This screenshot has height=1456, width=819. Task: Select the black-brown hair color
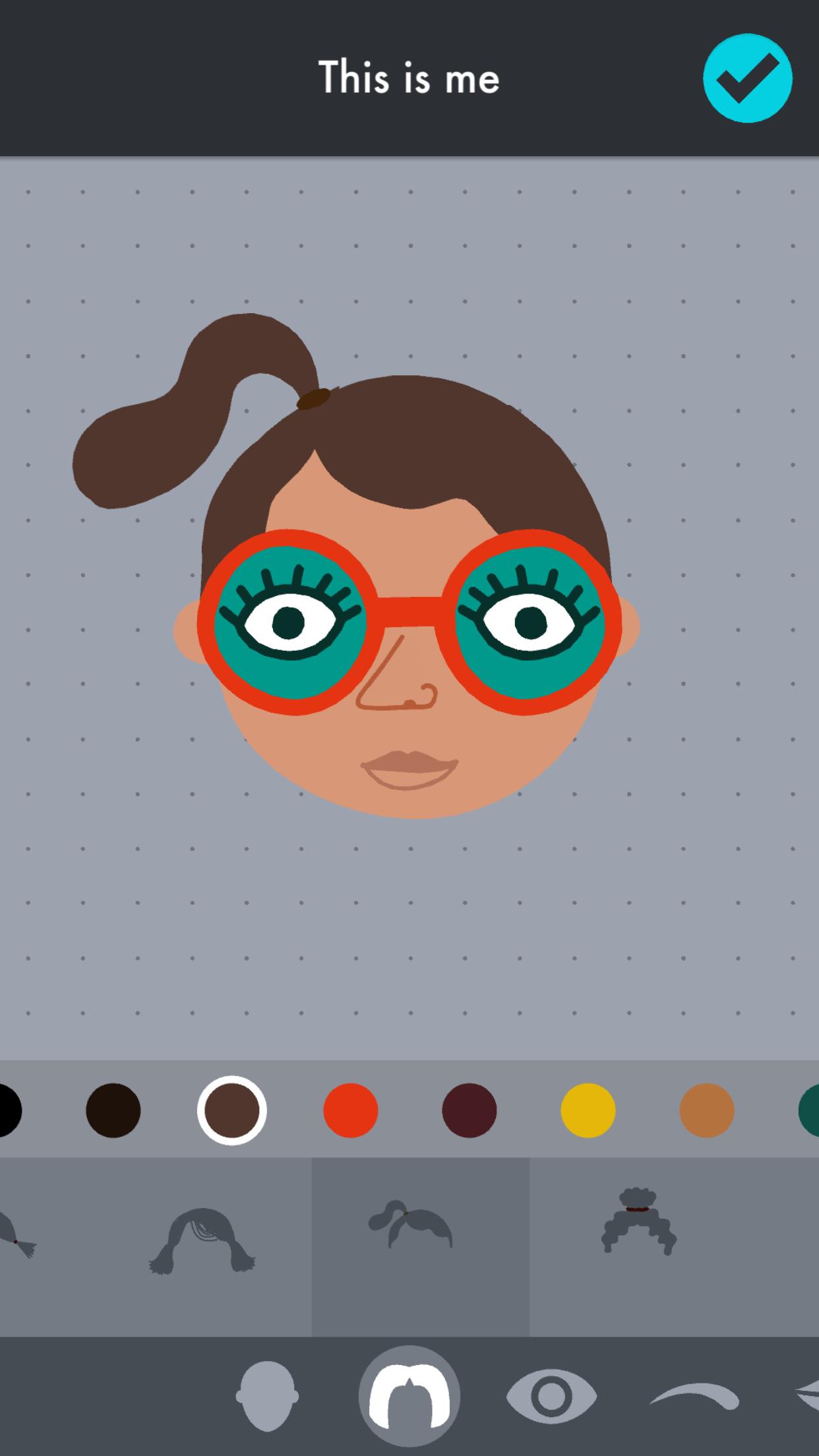[x=113, y=1110]
